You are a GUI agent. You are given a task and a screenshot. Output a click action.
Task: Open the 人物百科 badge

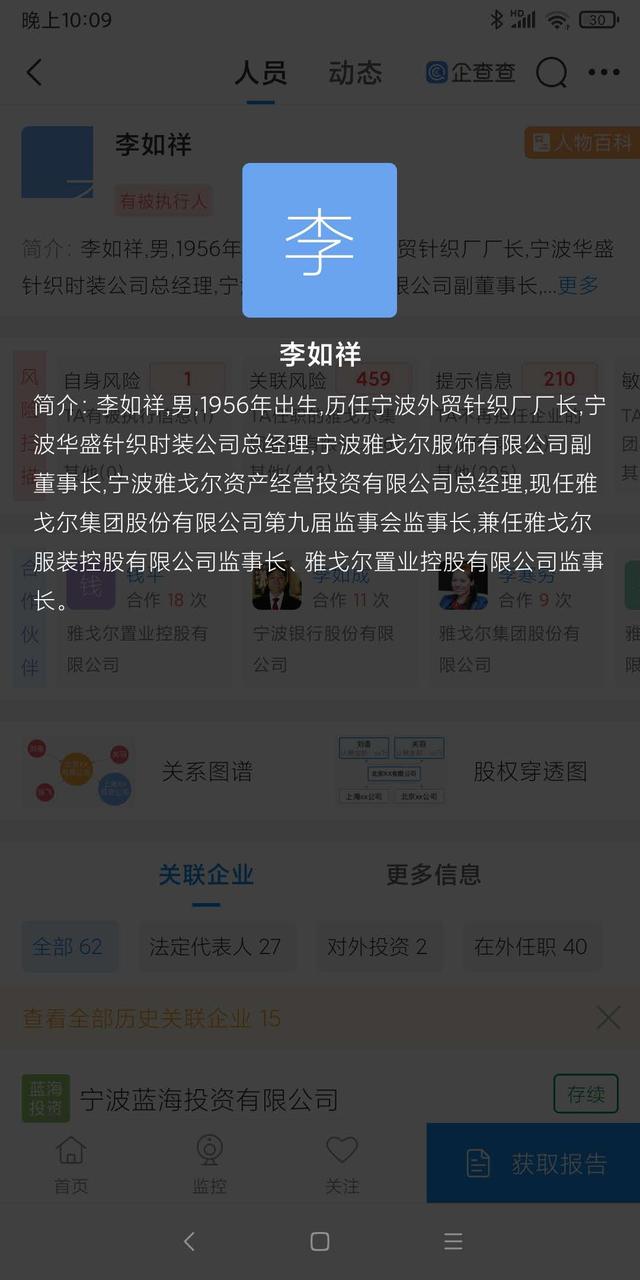click(582, 143)
